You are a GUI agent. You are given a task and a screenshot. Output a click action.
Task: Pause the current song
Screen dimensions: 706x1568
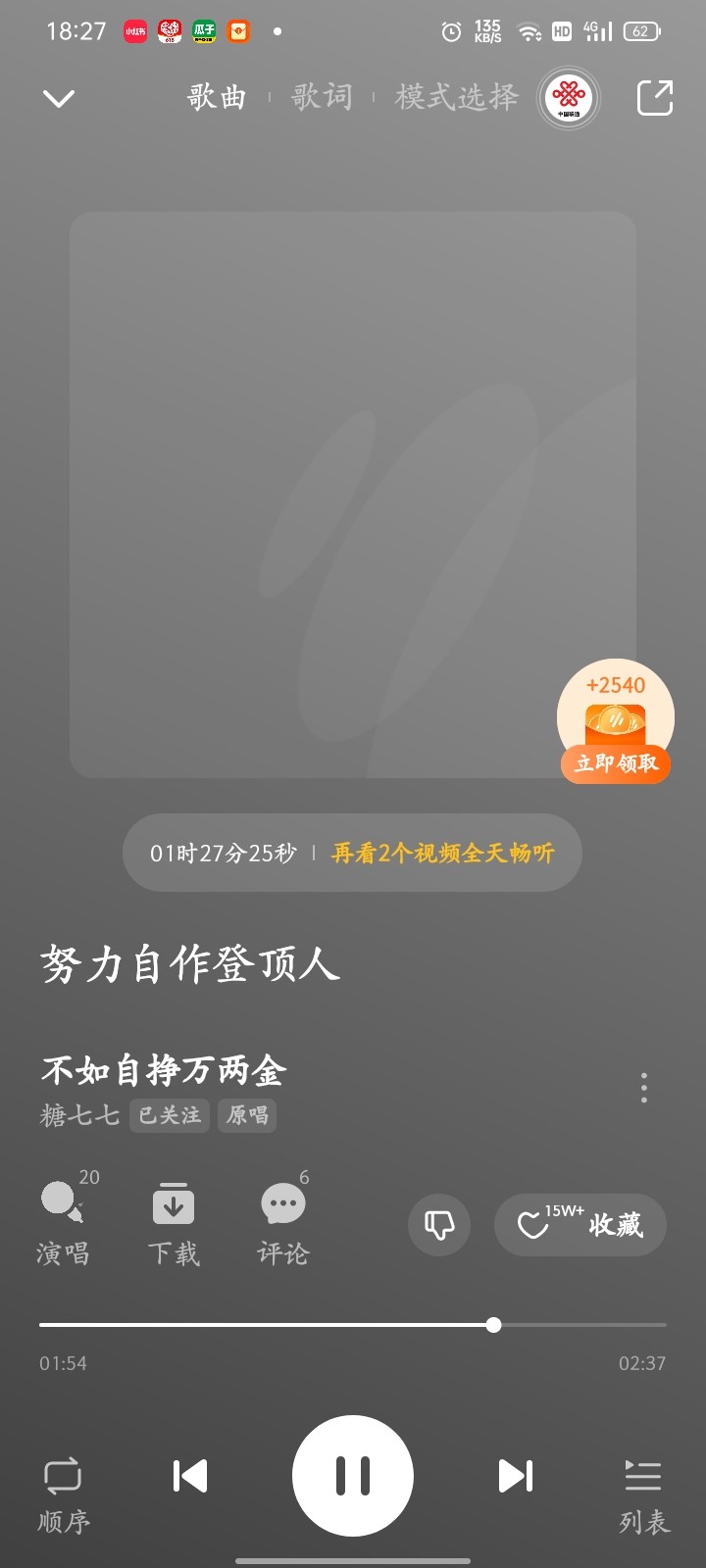[x=353, y=1476]
